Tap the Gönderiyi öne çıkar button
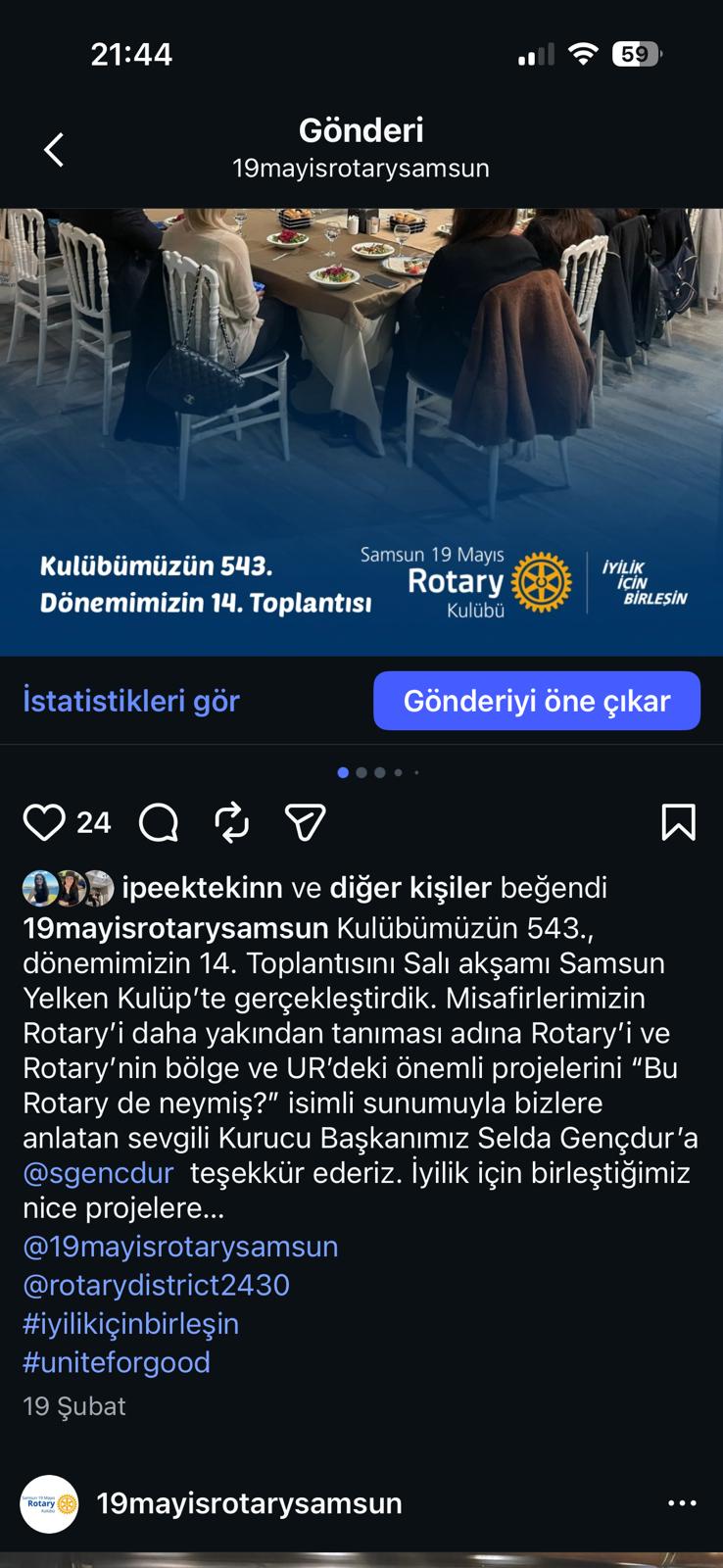 pos(536,701)
